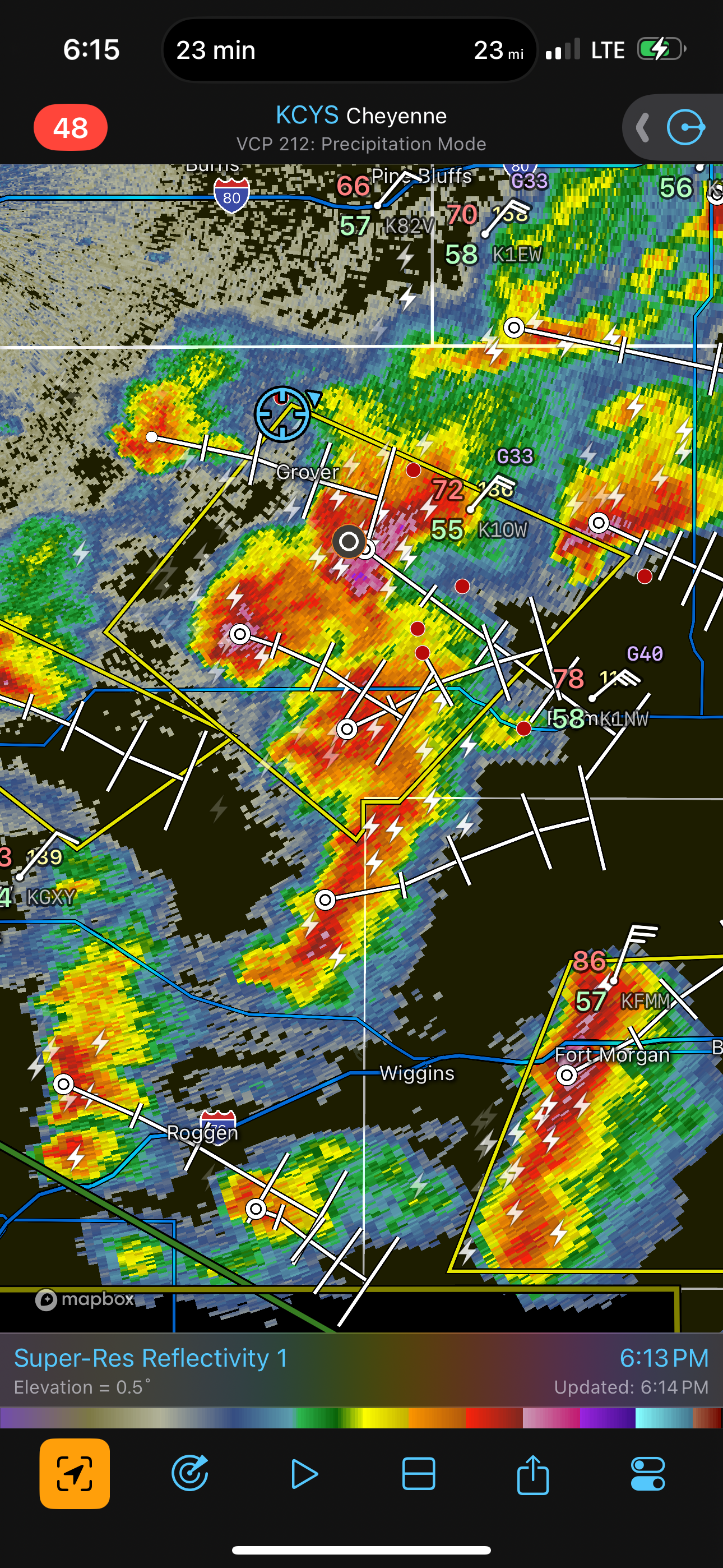Open the radar target tool

pyautogui.click(x=190, y=1474)
